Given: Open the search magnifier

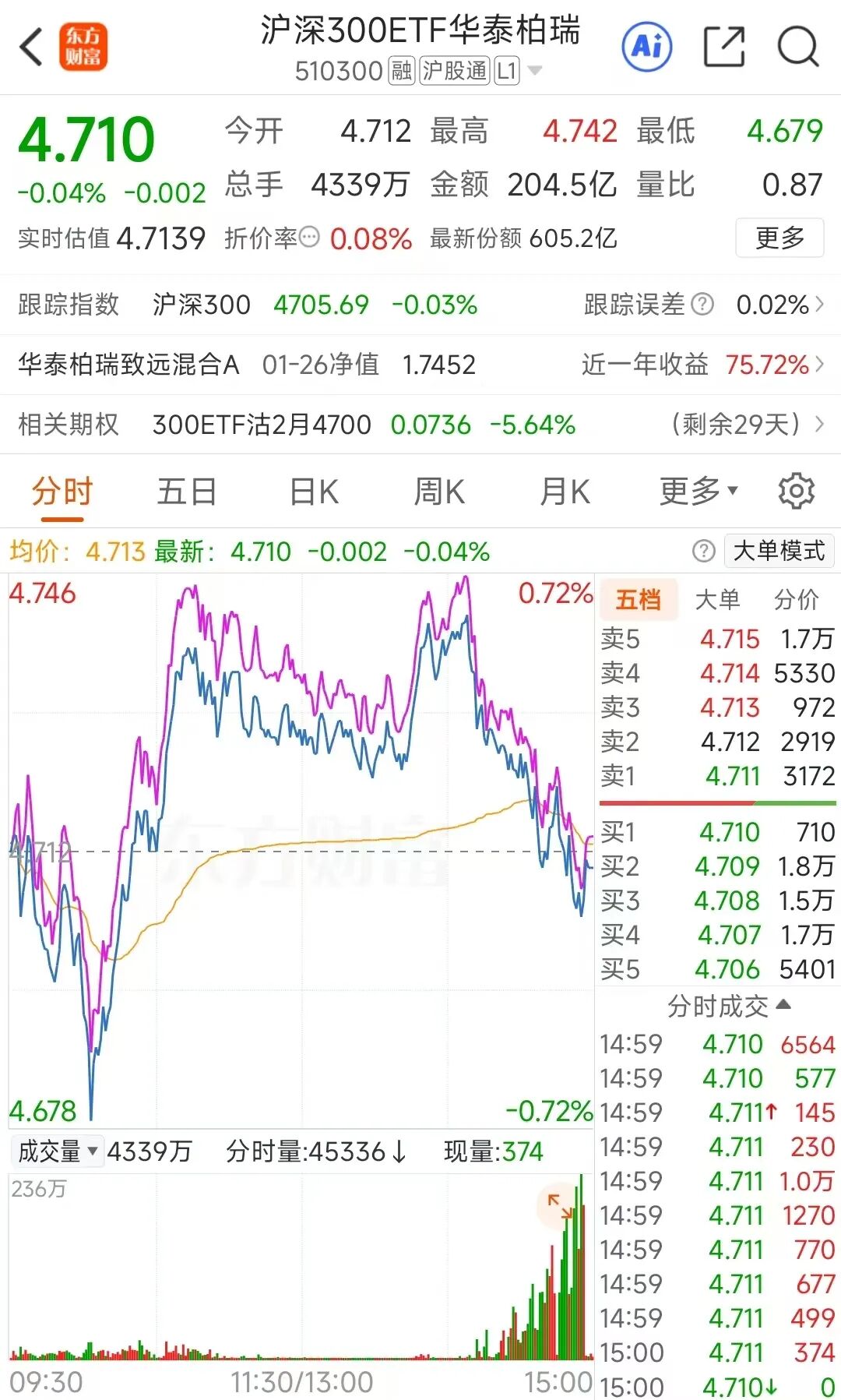Looking at the screenshot, I should pos(797,47).
